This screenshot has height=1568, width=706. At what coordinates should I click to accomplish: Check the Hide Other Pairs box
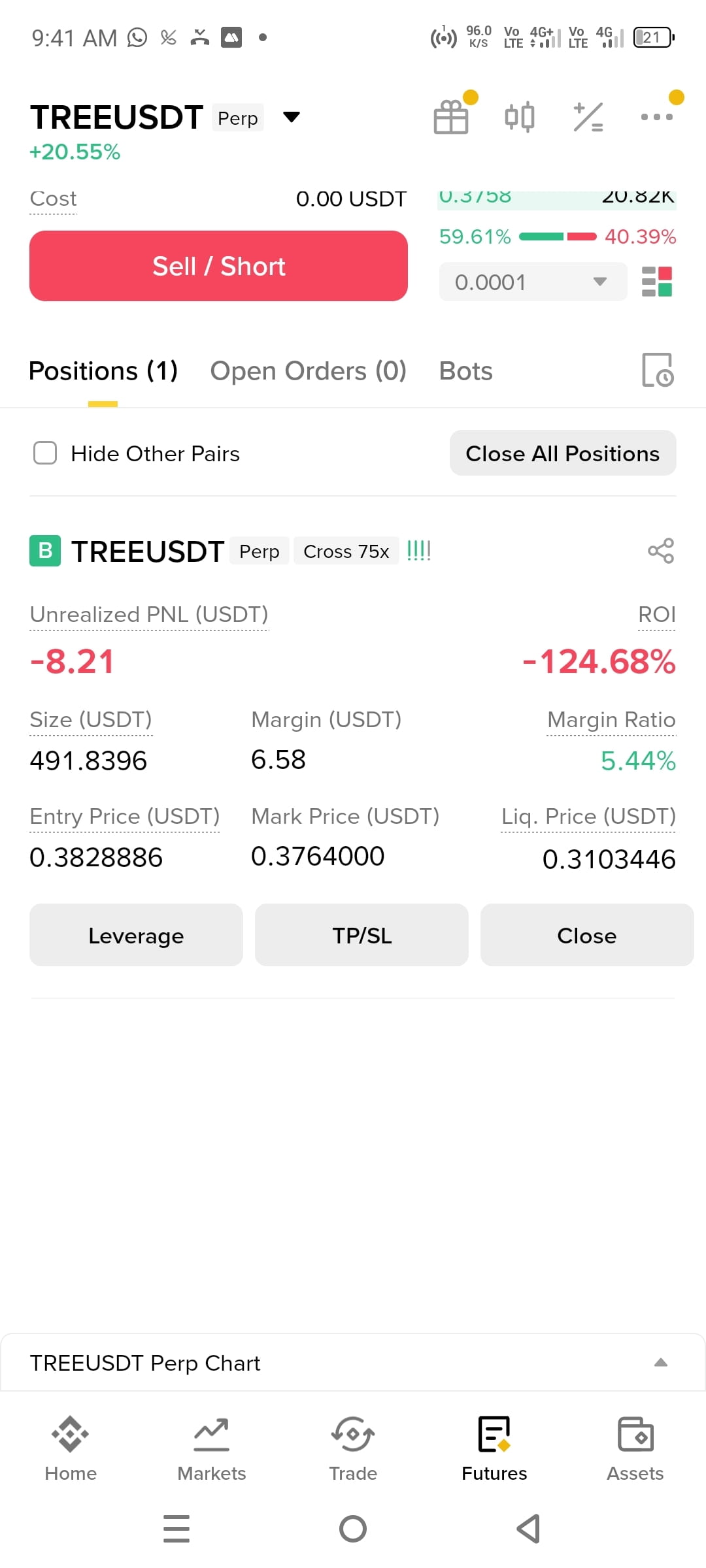pyautogui.click(x=45, y=453)
